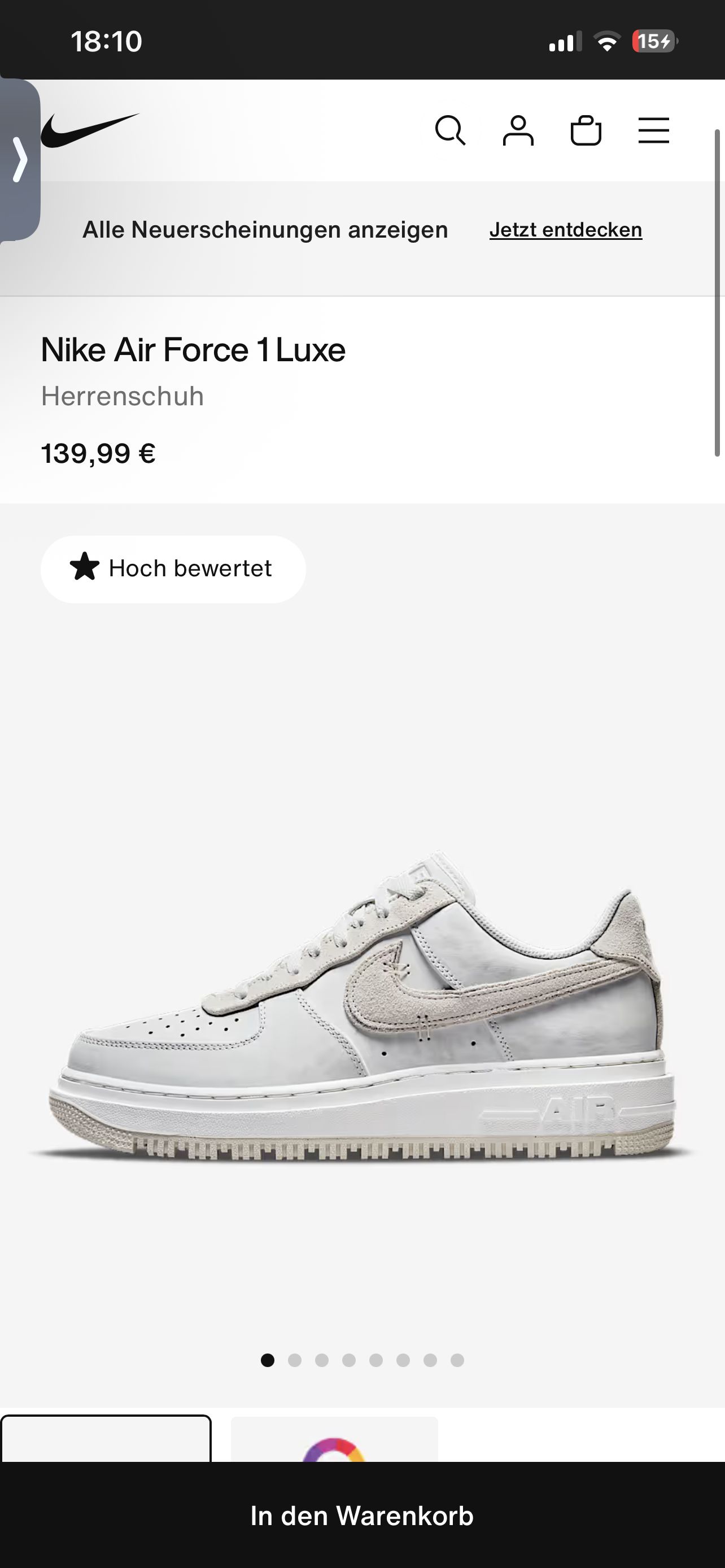Go to the Nike home logo
725x1568 pixels.
click(x=90, y=130)
